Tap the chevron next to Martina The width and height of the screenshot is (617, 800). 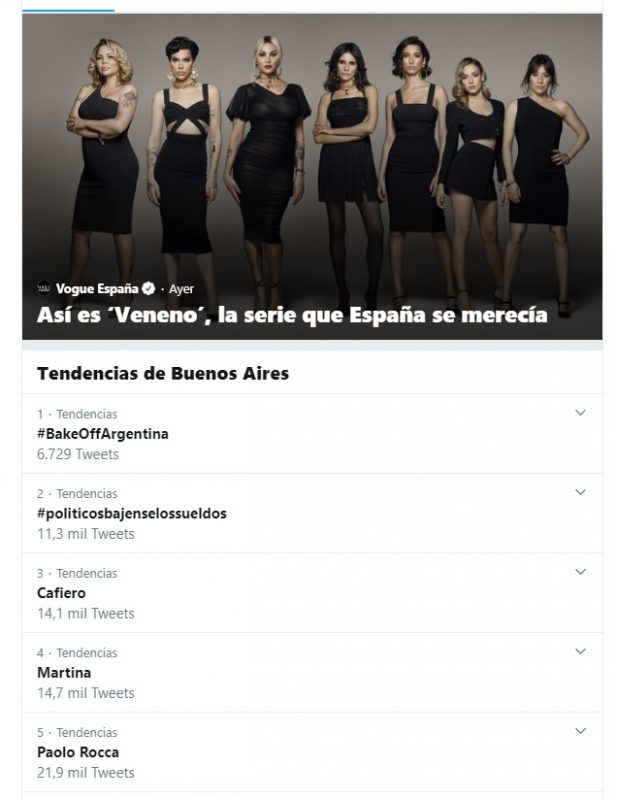tap(581, 652)
